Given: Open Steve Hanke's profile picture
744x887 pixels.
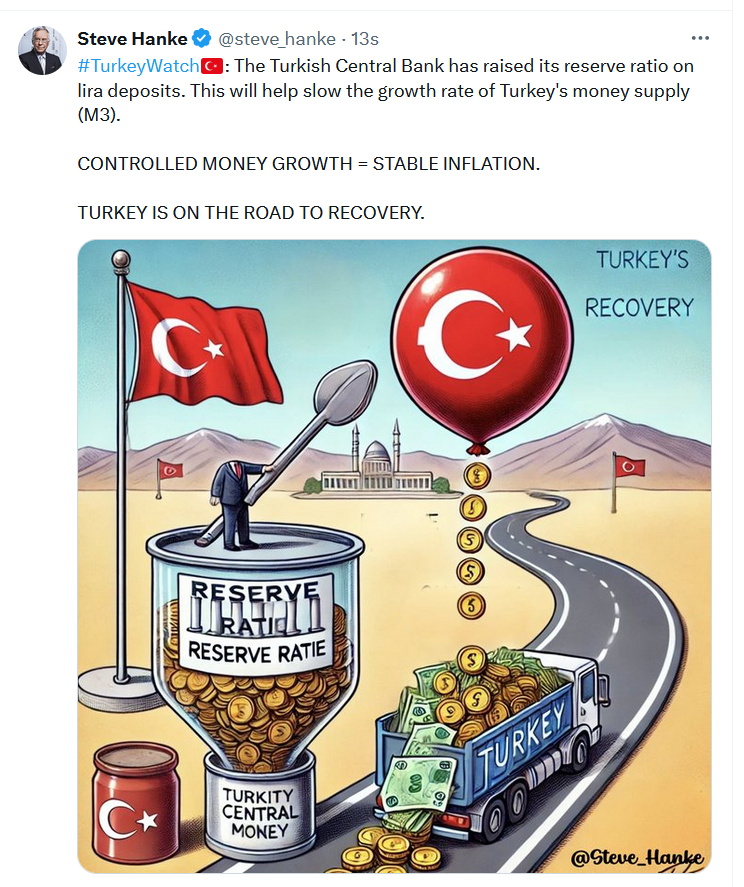Looking at the screenshot, I should coord(43,50).
